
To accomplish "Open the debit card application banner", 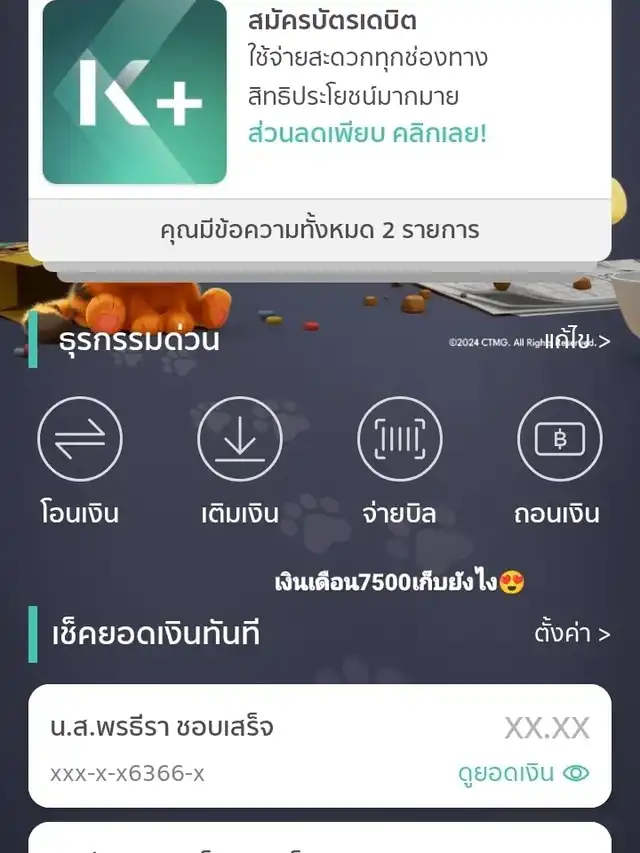I will click(x=320, y=95).
